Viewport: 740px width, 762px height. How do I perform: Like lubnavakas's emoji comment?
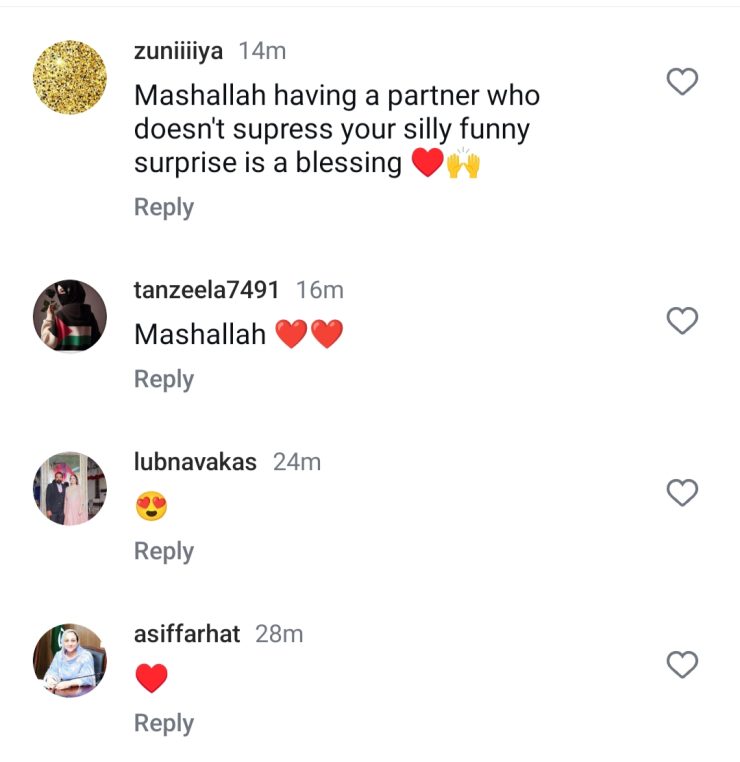click(682, 493)
